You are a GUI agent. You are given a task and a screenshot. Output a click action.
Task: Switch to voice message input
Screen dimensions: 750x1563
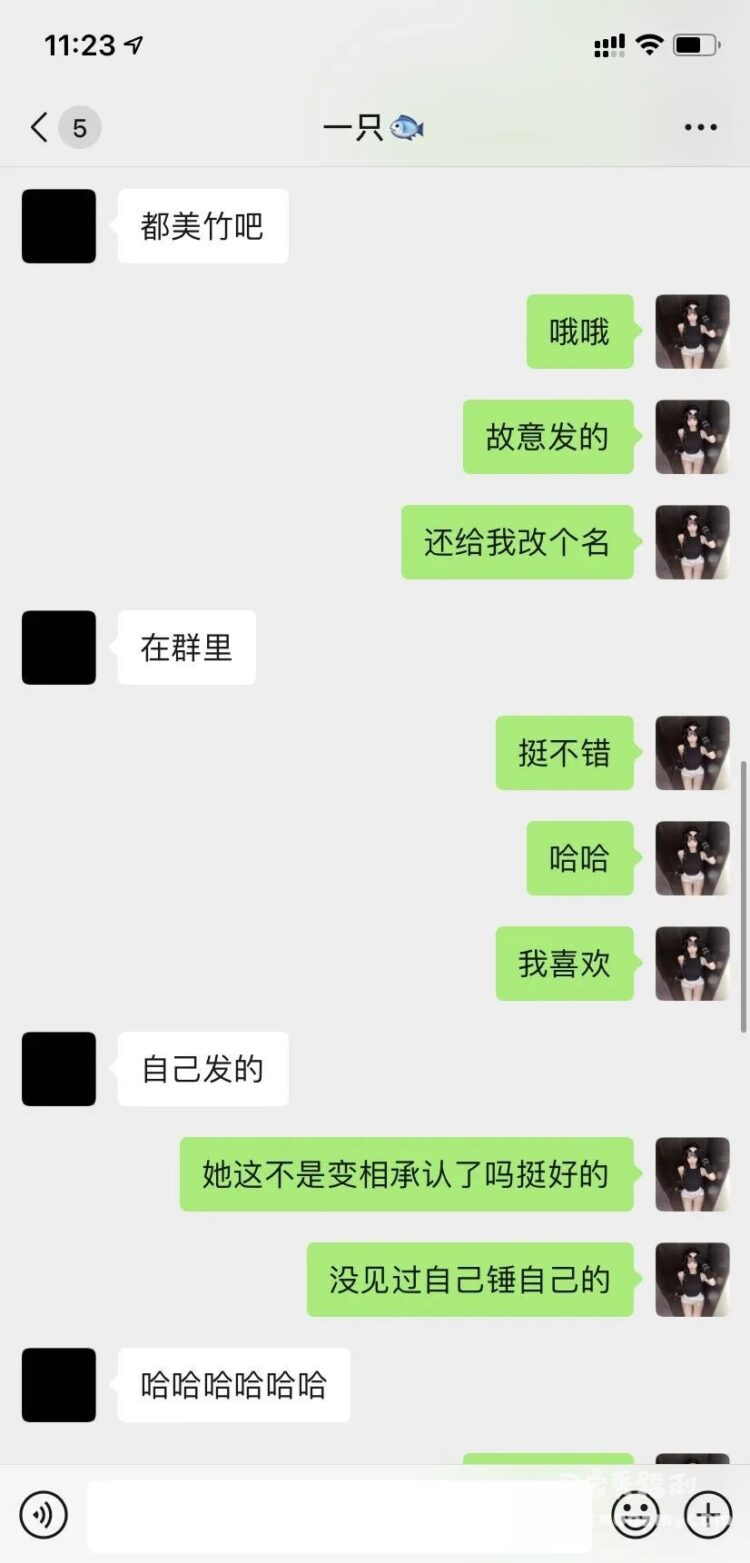[43, 1515]
